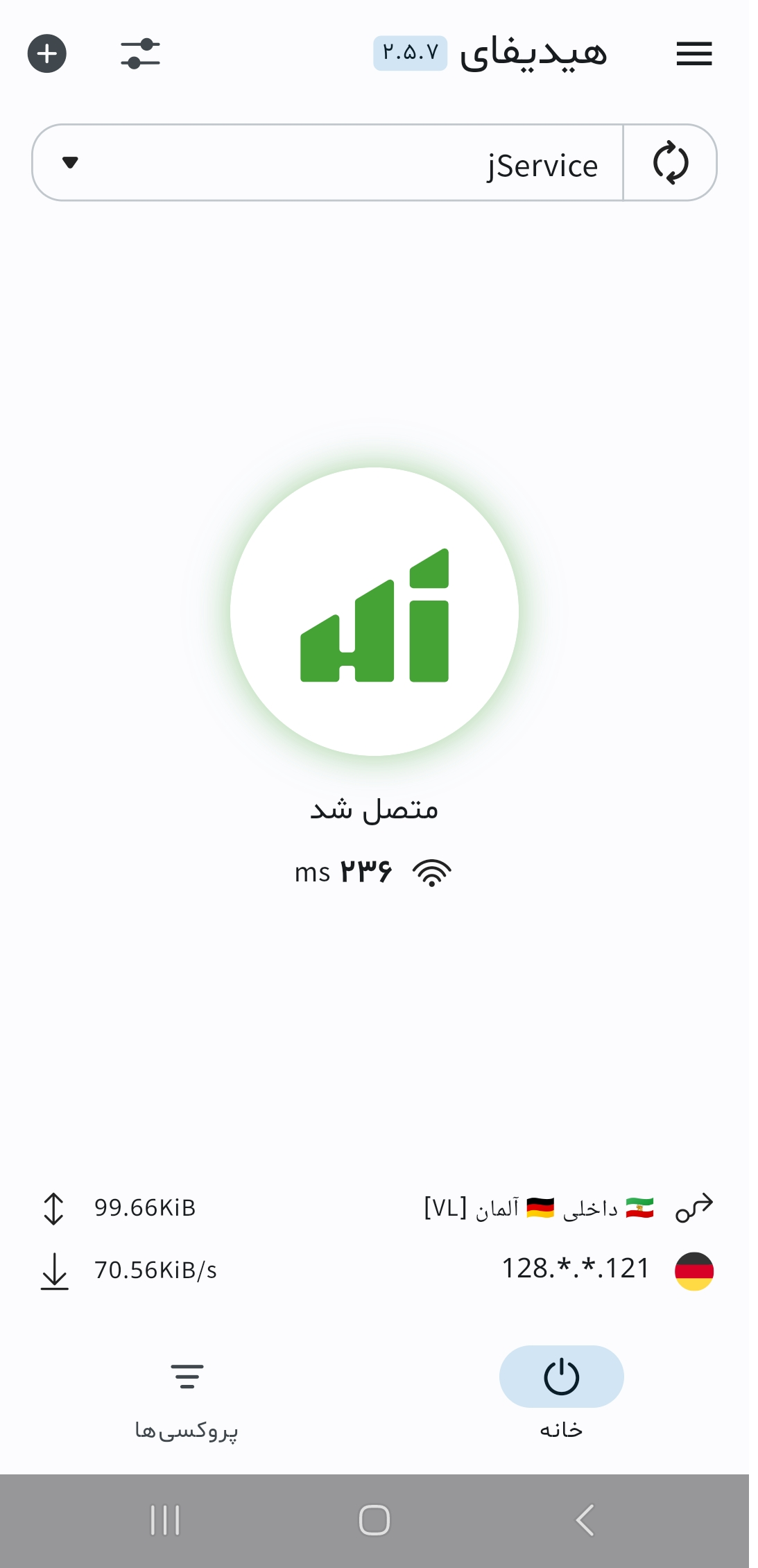Switch to the پروکسی‌ها tab
The width and height of the screenshot is (758, 1568).
[187, 1395]
